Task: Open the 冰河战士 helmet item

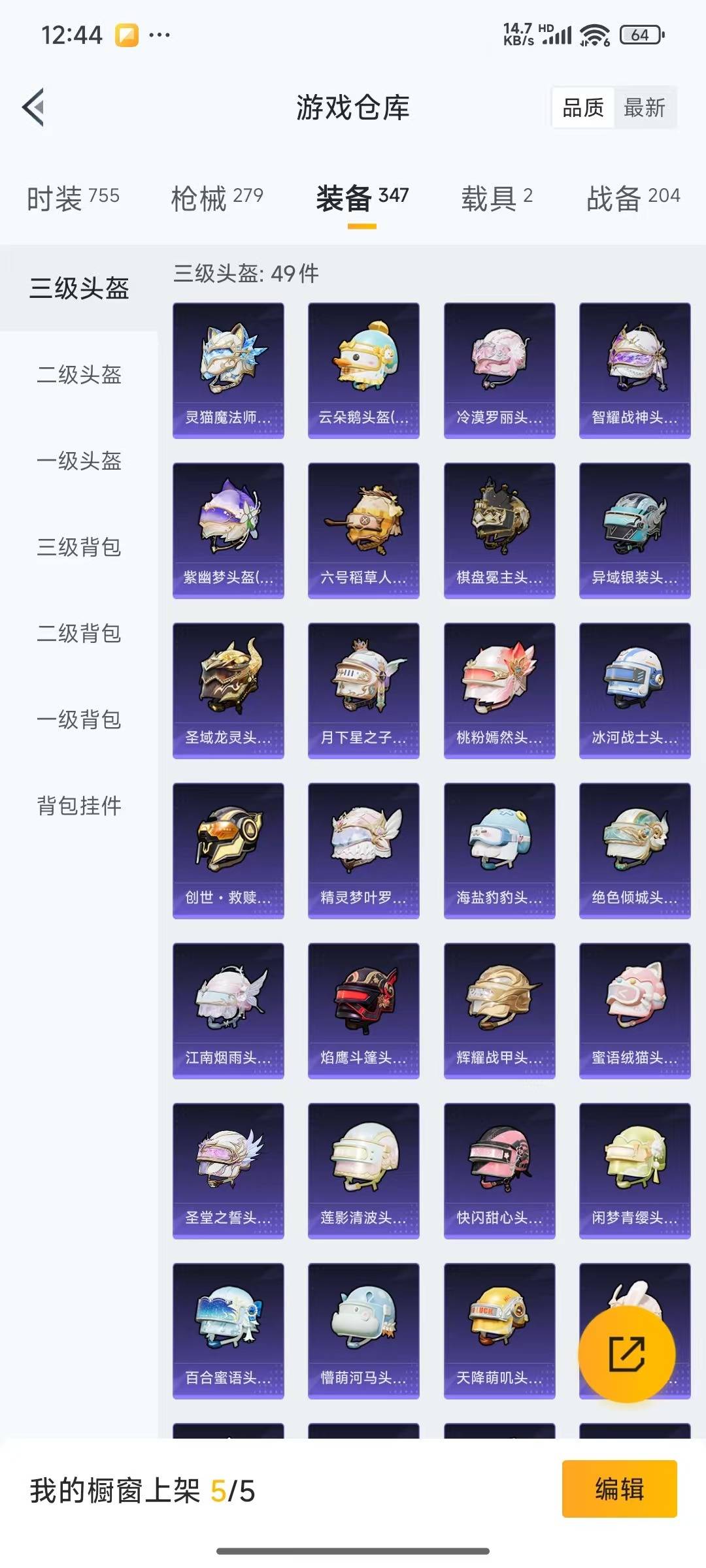Action: coord(635,691)
